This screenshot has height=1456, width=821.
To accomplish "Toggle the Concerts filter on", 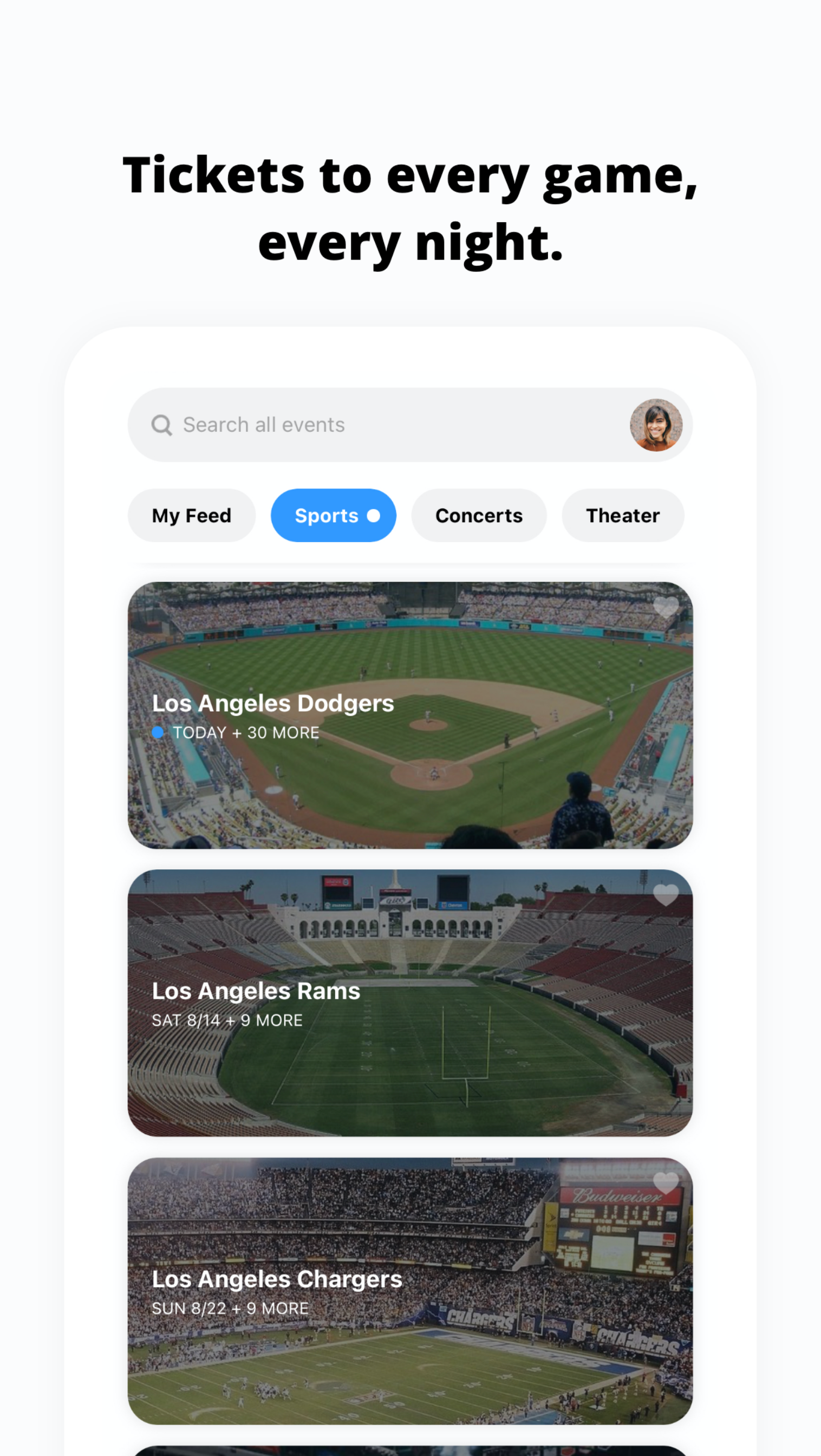I will pyautogui.click(x=479, y=515).
